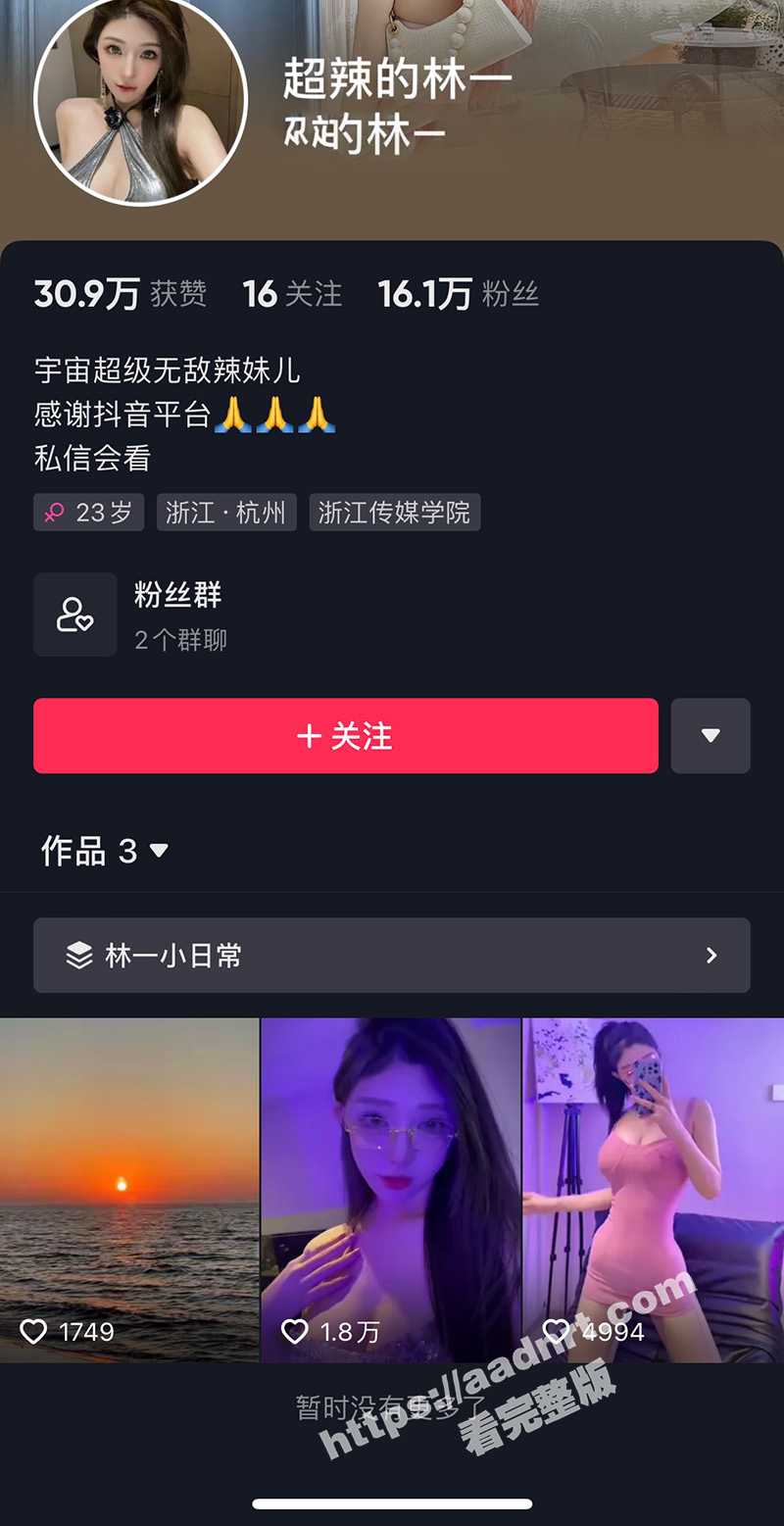Open the mirror selfie video with 4994 likes
Viewport: 784px width, 1526px height.
(653, 1189)
